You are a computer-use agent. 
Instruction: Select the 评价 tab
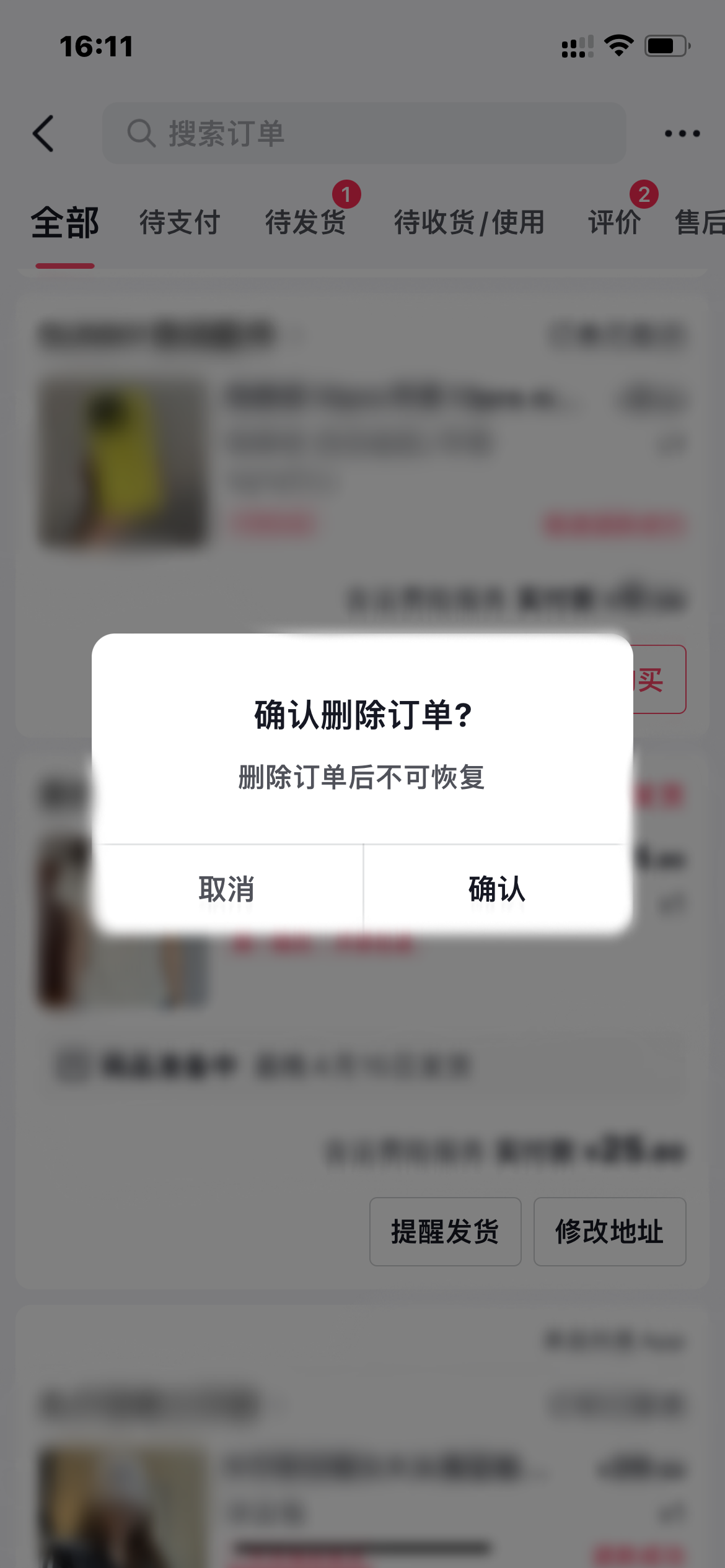coord(614,223)
